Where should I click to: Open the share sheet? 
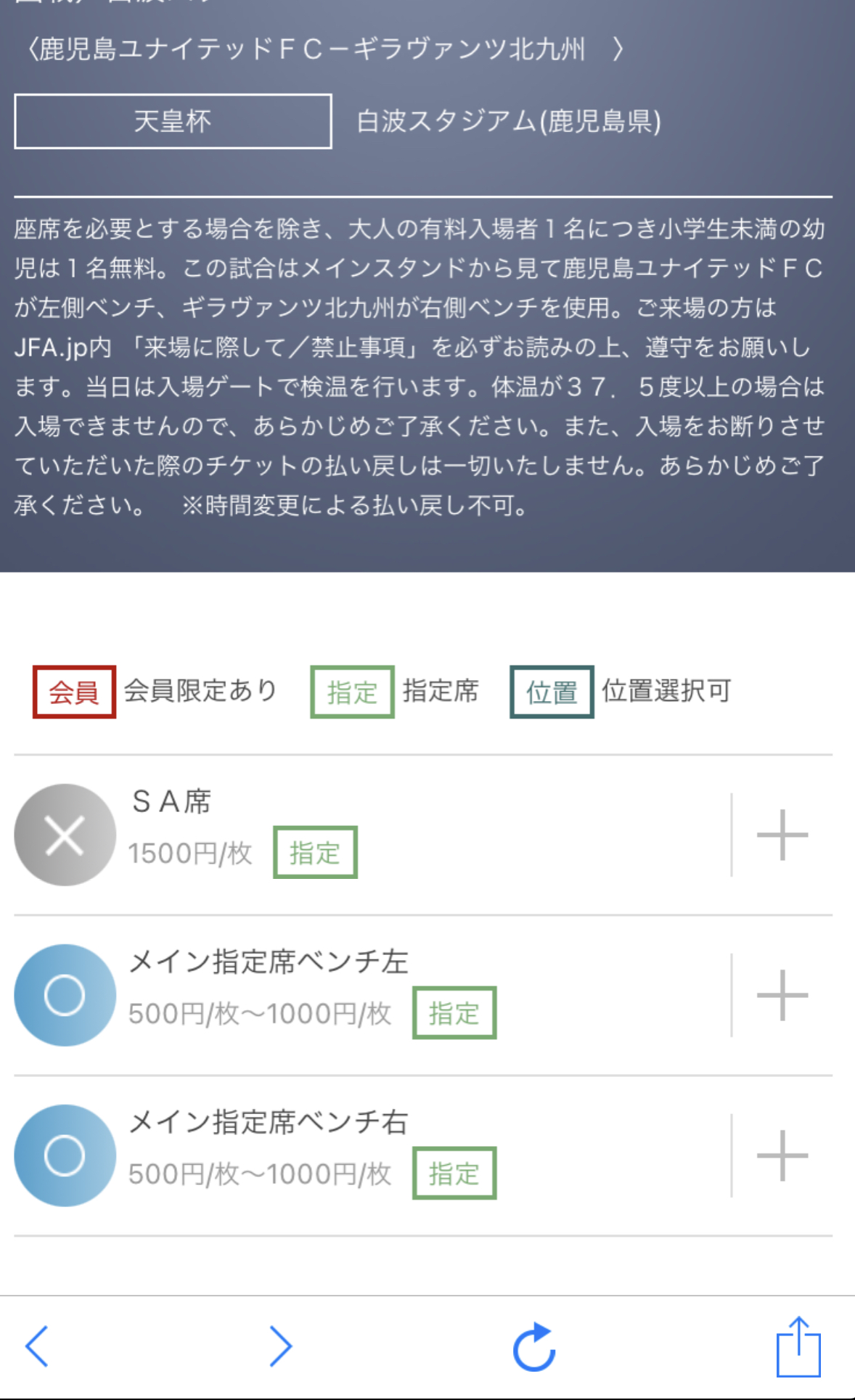coord(798,1346)
